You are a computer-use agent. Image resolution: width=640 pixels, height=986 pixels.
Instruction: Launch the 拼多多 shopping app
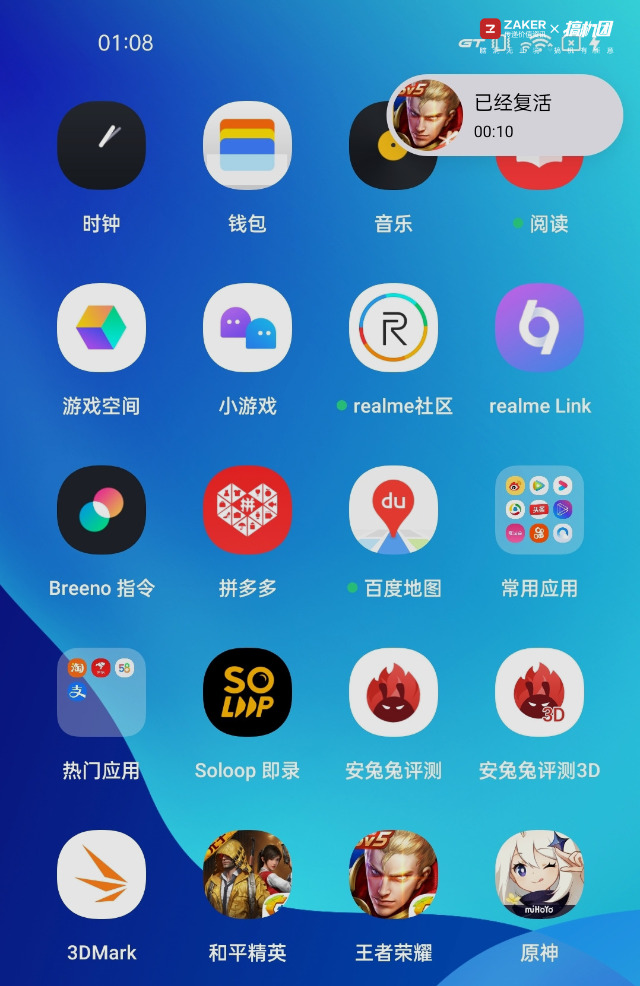point(247,510)
